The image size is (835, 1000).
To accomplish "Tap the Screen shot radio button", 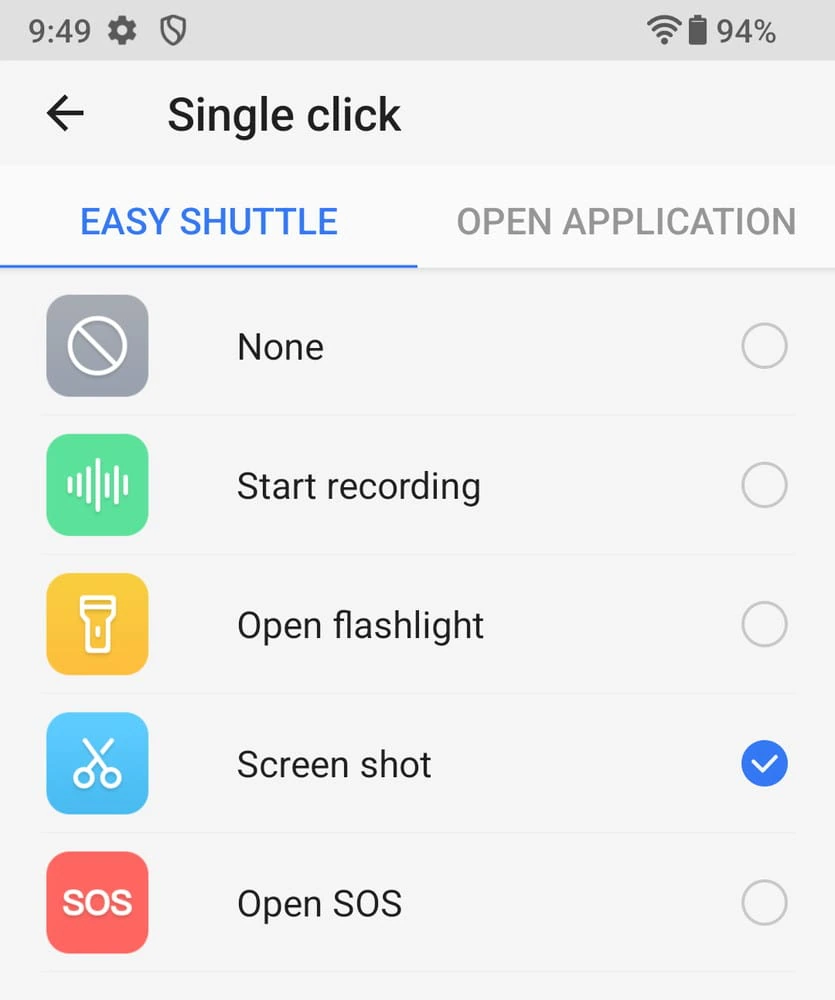I will (764, 765).
